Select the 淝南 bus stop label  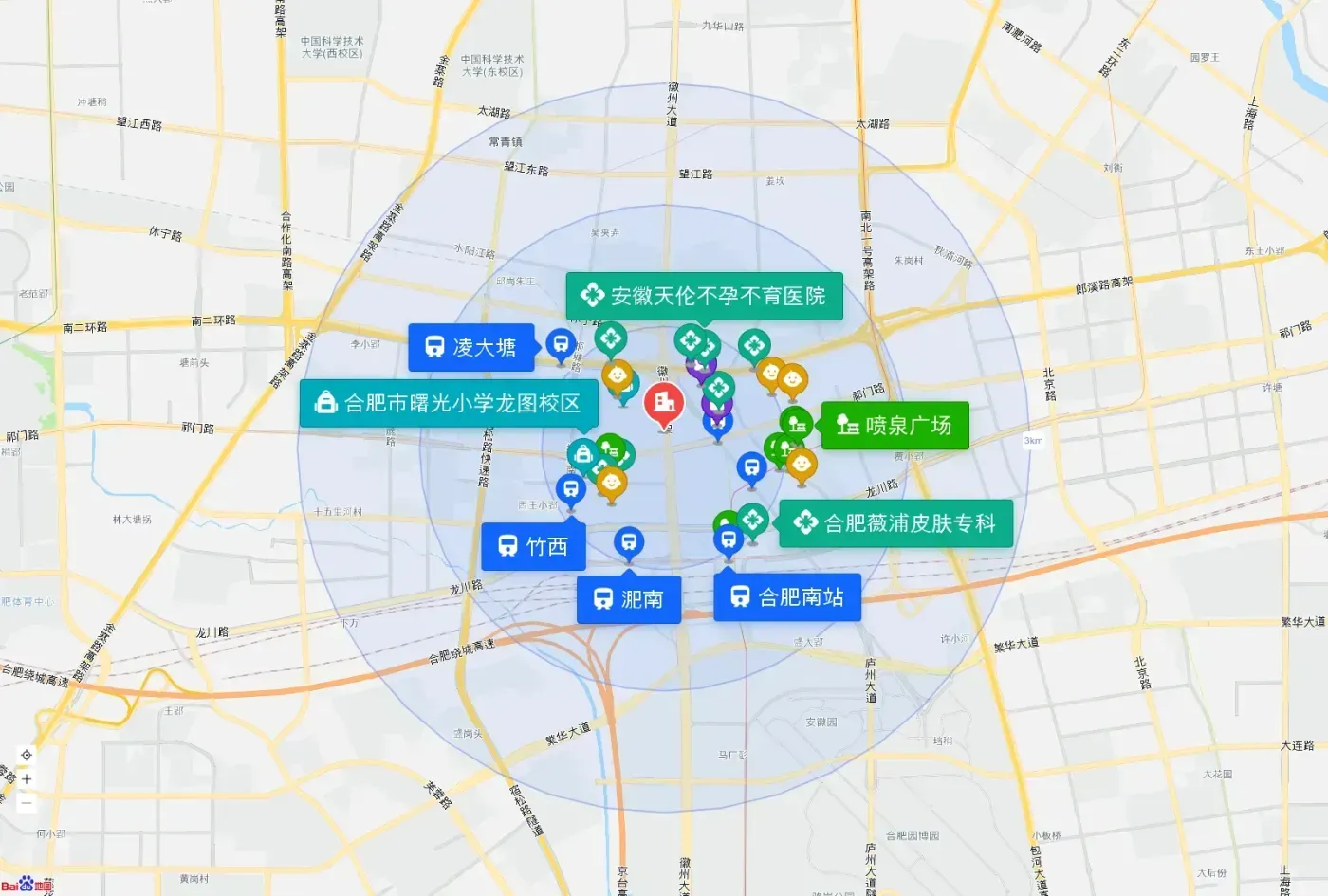pos(629,599)
